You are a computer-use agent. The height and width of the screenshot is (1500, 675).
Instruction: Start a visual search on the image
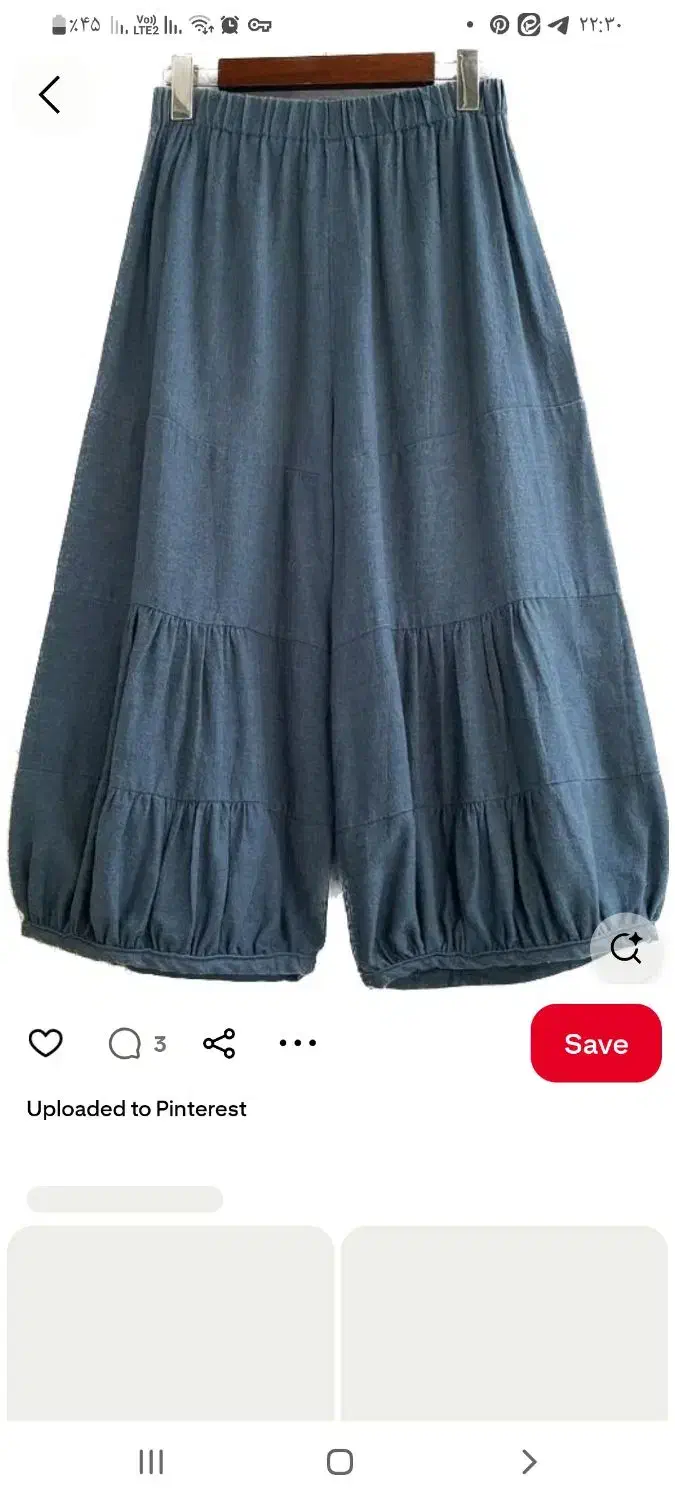pyautogui.click(x=626, y=947)
